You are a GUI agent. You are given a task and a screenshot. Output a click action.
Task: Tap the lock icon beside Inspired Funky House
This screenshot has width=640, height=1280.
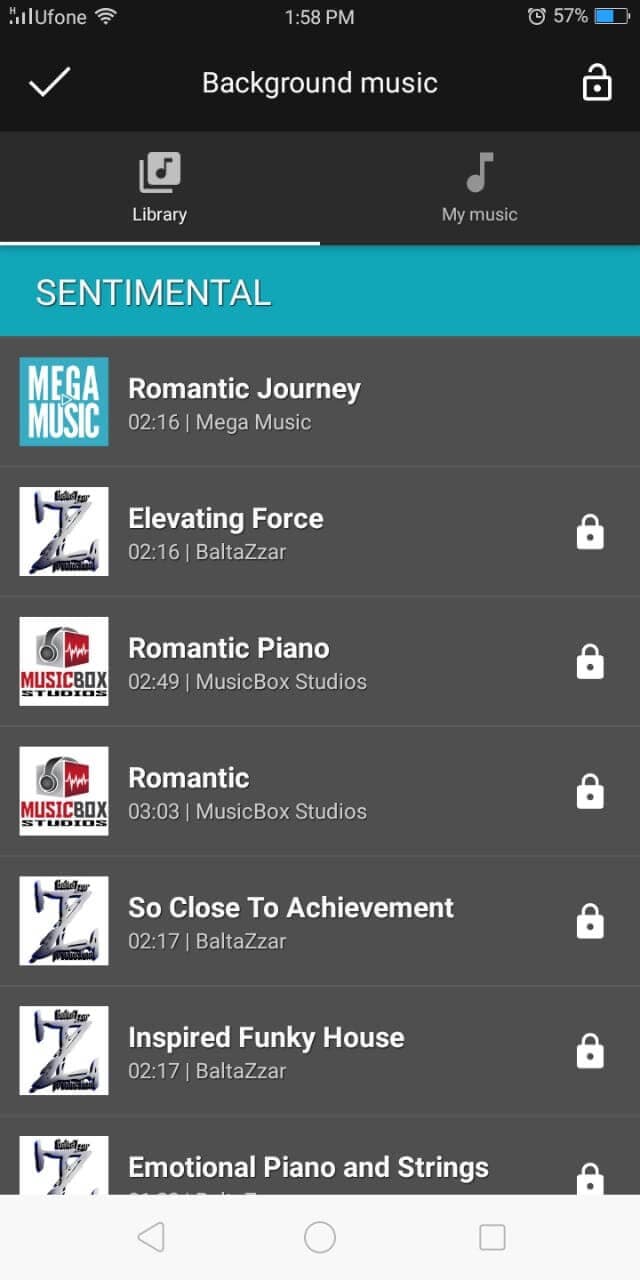click(x=590, y=1051)
